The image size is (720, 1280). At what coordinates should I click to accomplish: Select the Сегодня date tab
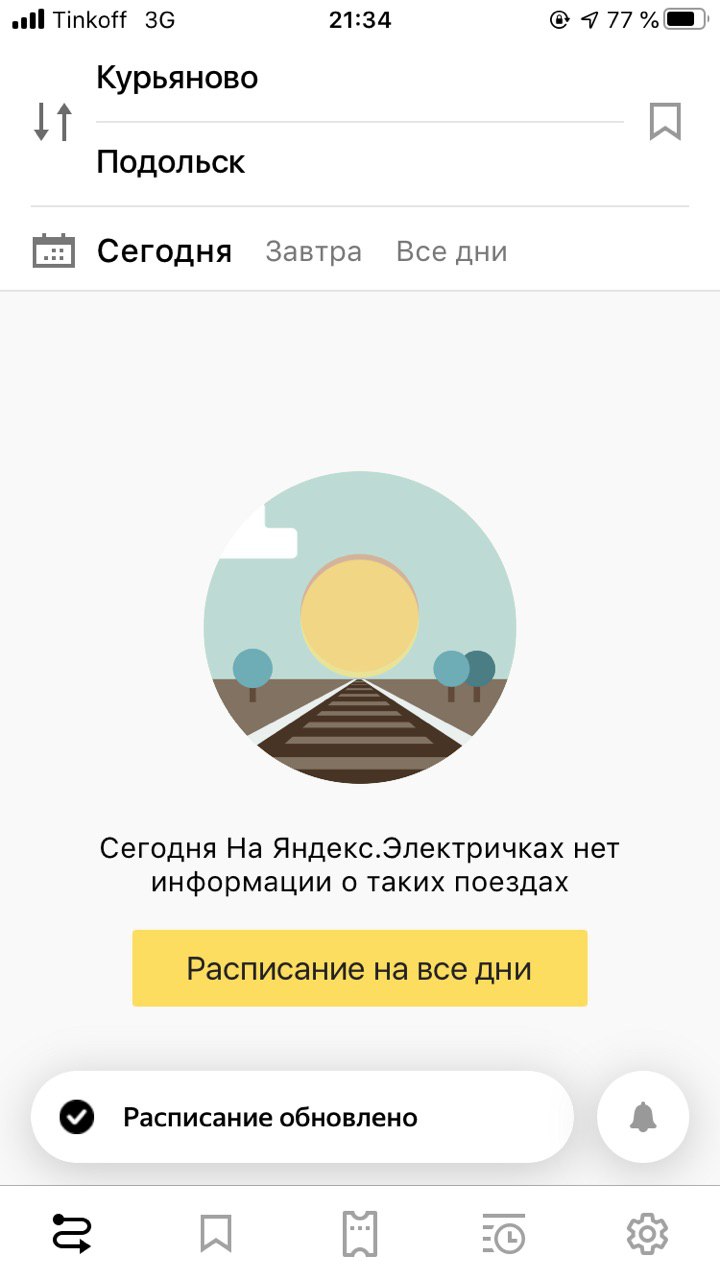164,251
